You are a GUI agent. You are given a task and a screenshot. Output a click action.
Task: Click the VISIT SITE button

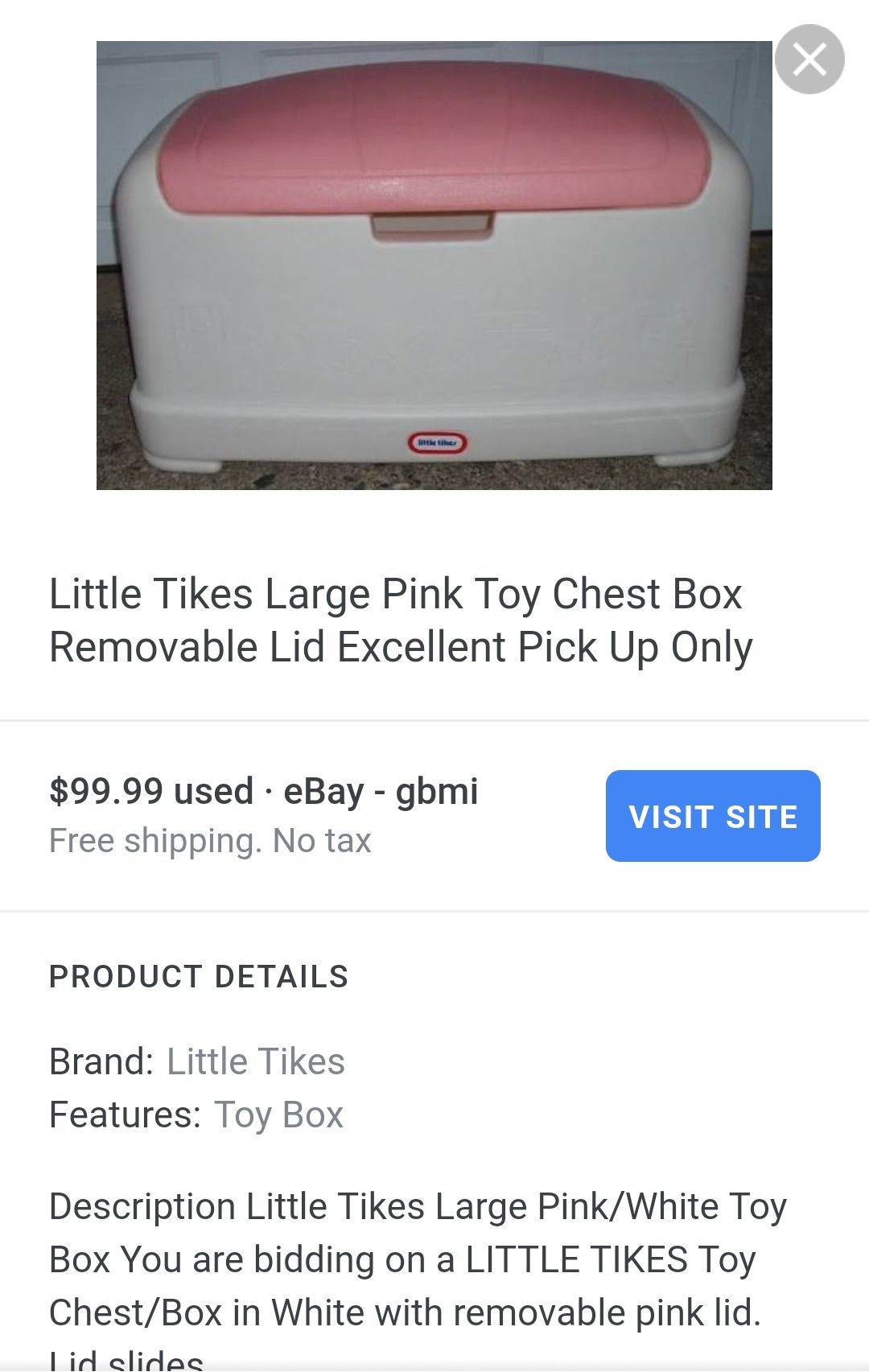711,815
